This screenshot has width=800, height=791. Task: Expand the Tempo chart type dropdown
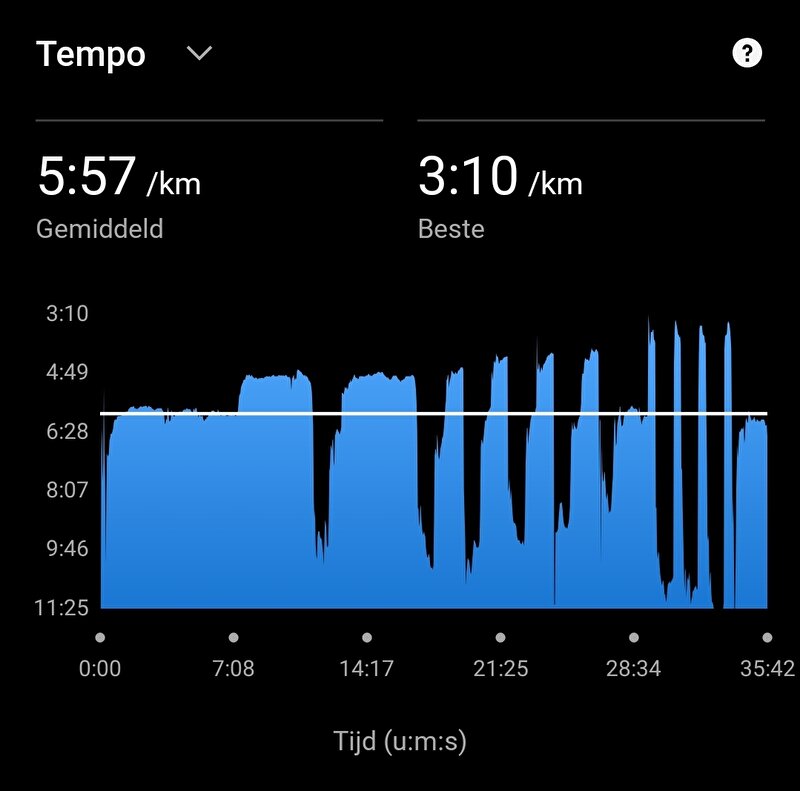pyautogui.click(x=200, y=54)
